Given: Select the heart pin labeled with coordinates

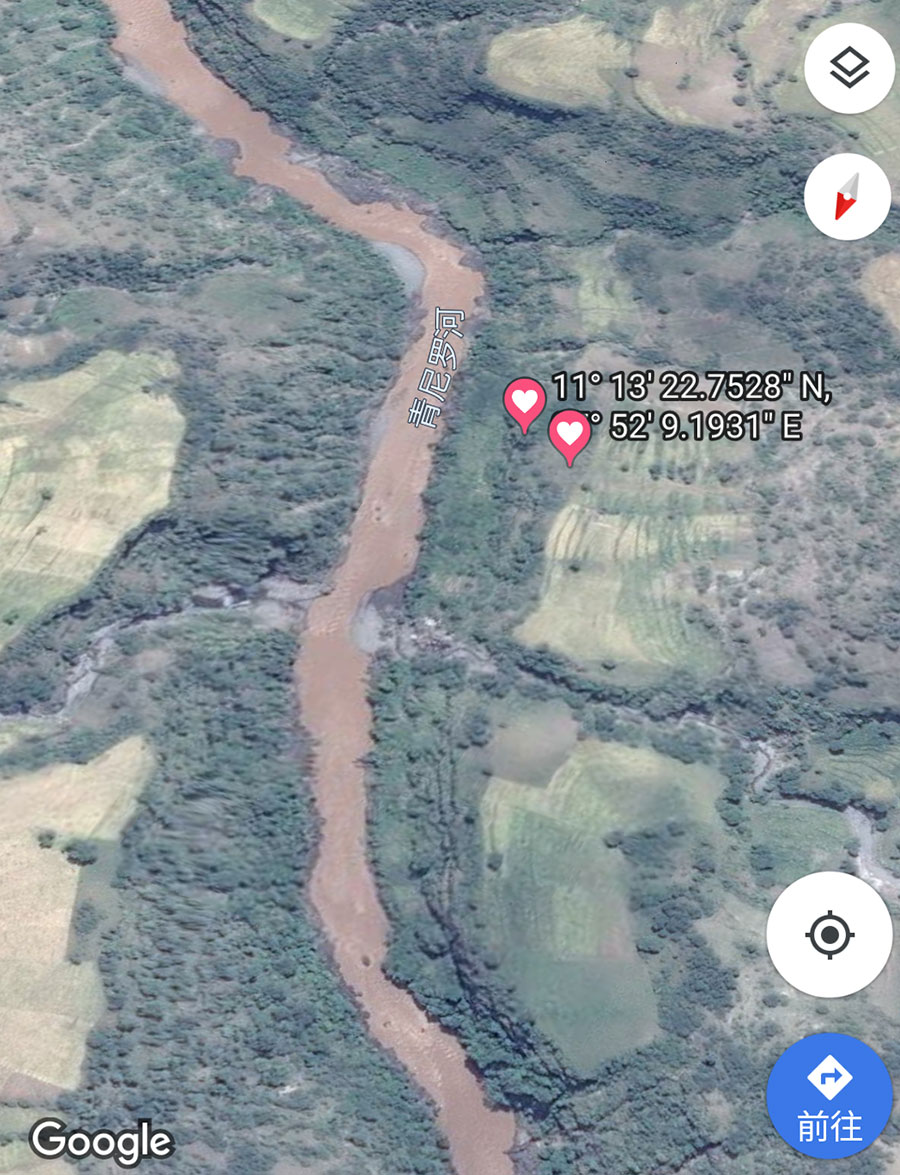Looking at the screenshot, I should click(x=569, y=434).
